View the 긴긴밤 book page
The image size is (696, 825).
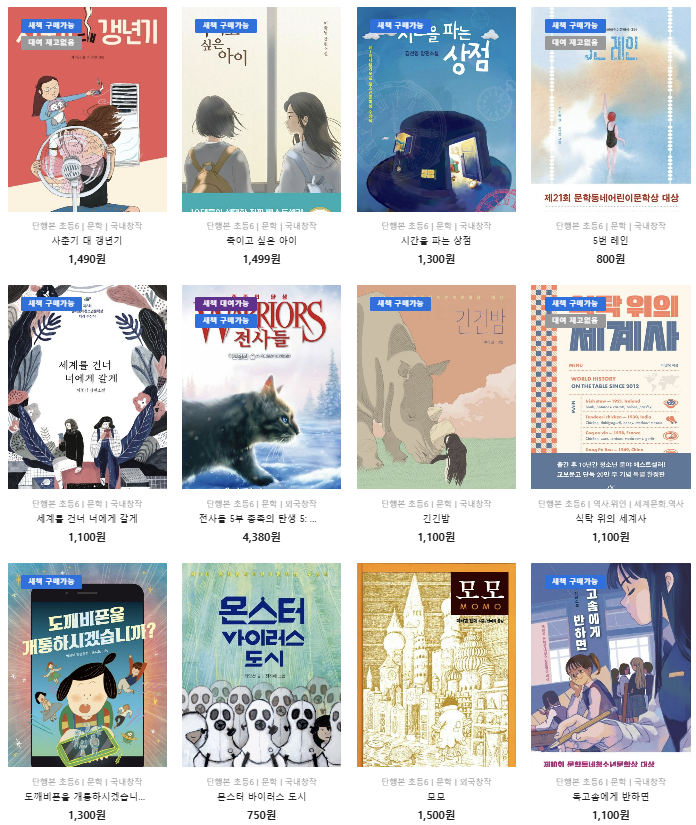pyautogui.click(x=436, y=387)
